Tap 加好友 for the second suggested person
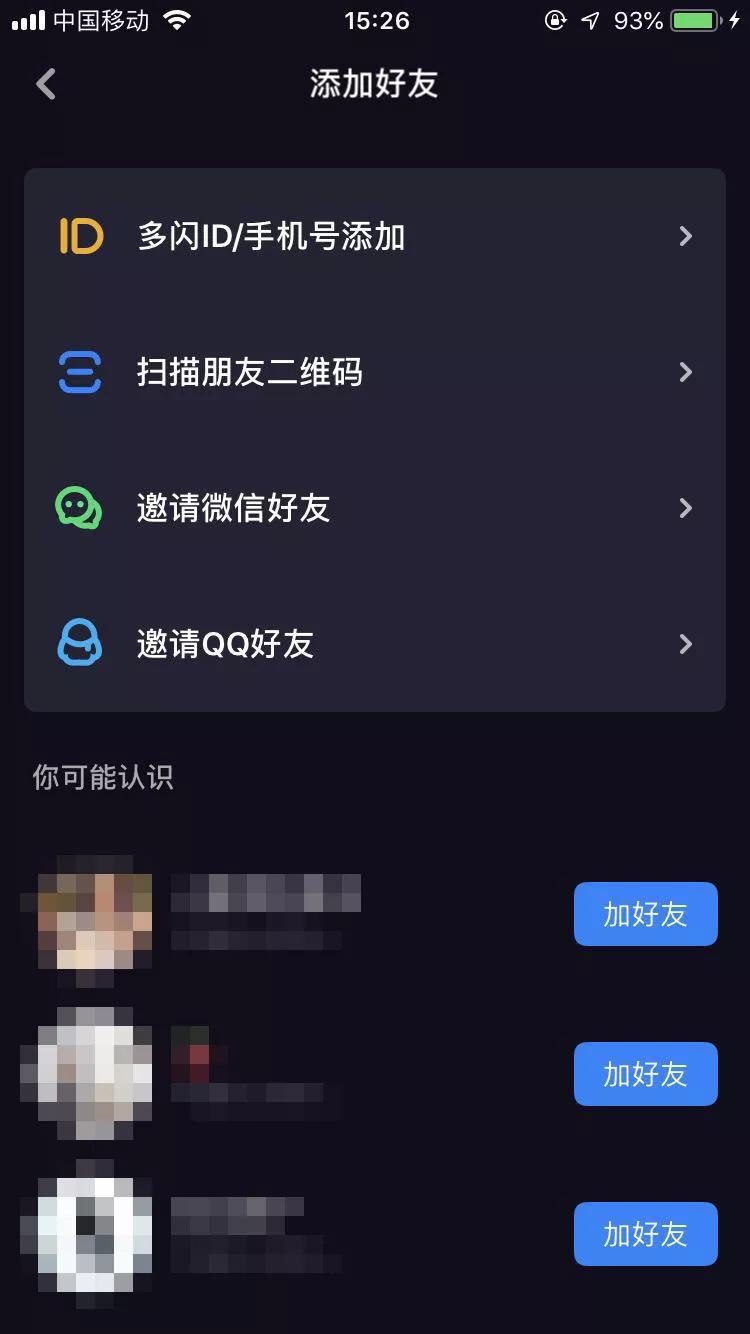 point(645,1074)
